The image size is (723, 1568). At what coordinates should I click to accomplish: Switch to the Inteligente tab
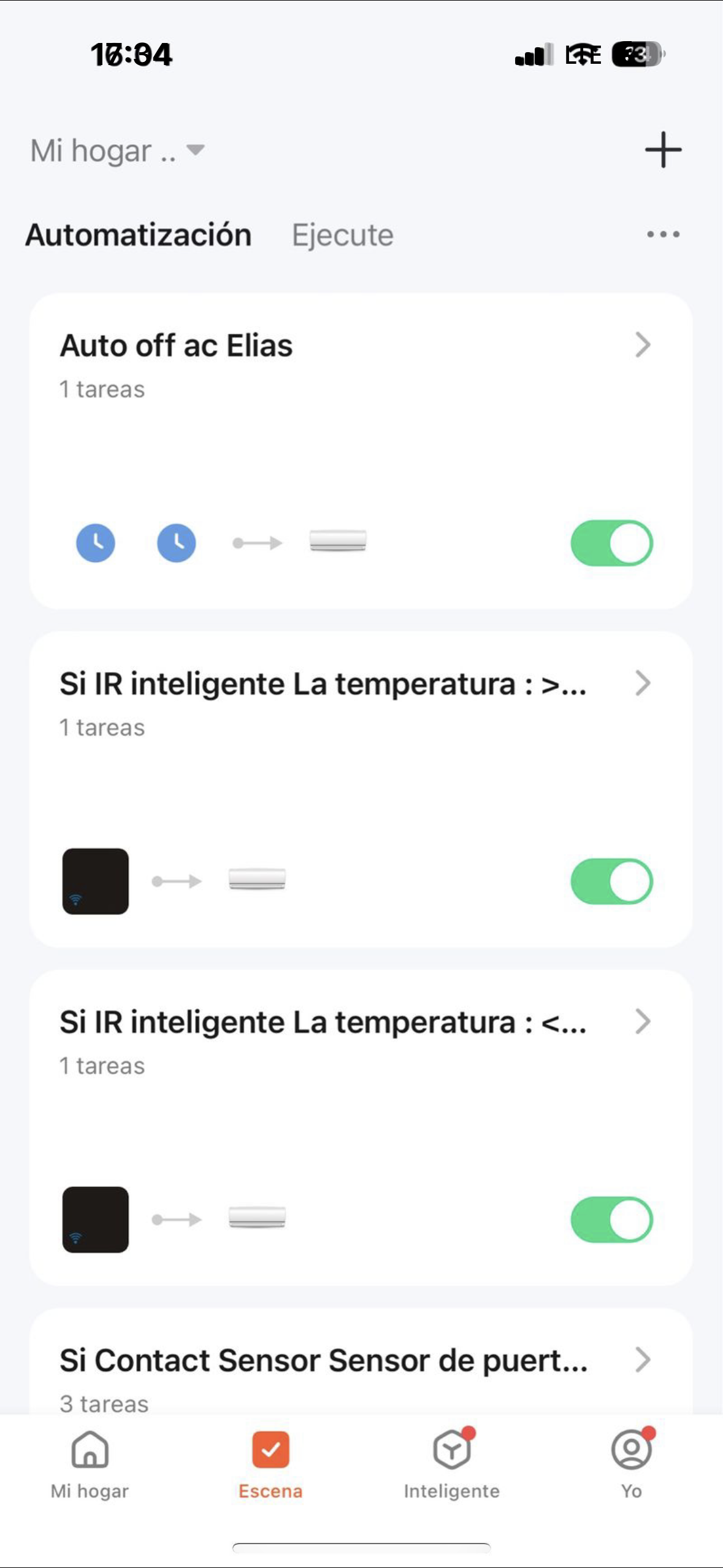tap(451, 1465)
